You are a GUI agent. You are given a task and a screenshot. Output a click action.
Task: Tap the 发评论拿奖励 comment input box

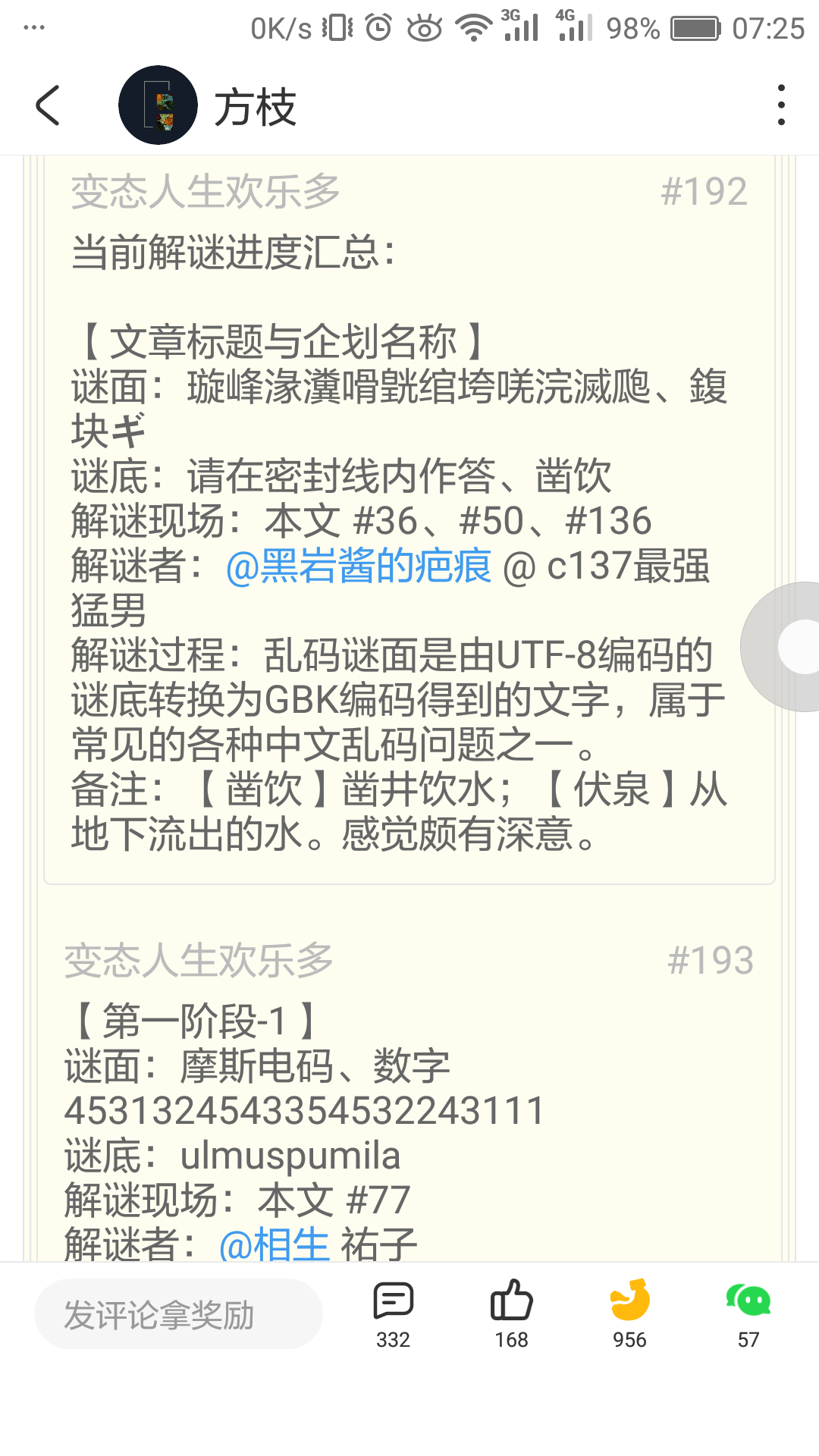tap(179, 1314)
